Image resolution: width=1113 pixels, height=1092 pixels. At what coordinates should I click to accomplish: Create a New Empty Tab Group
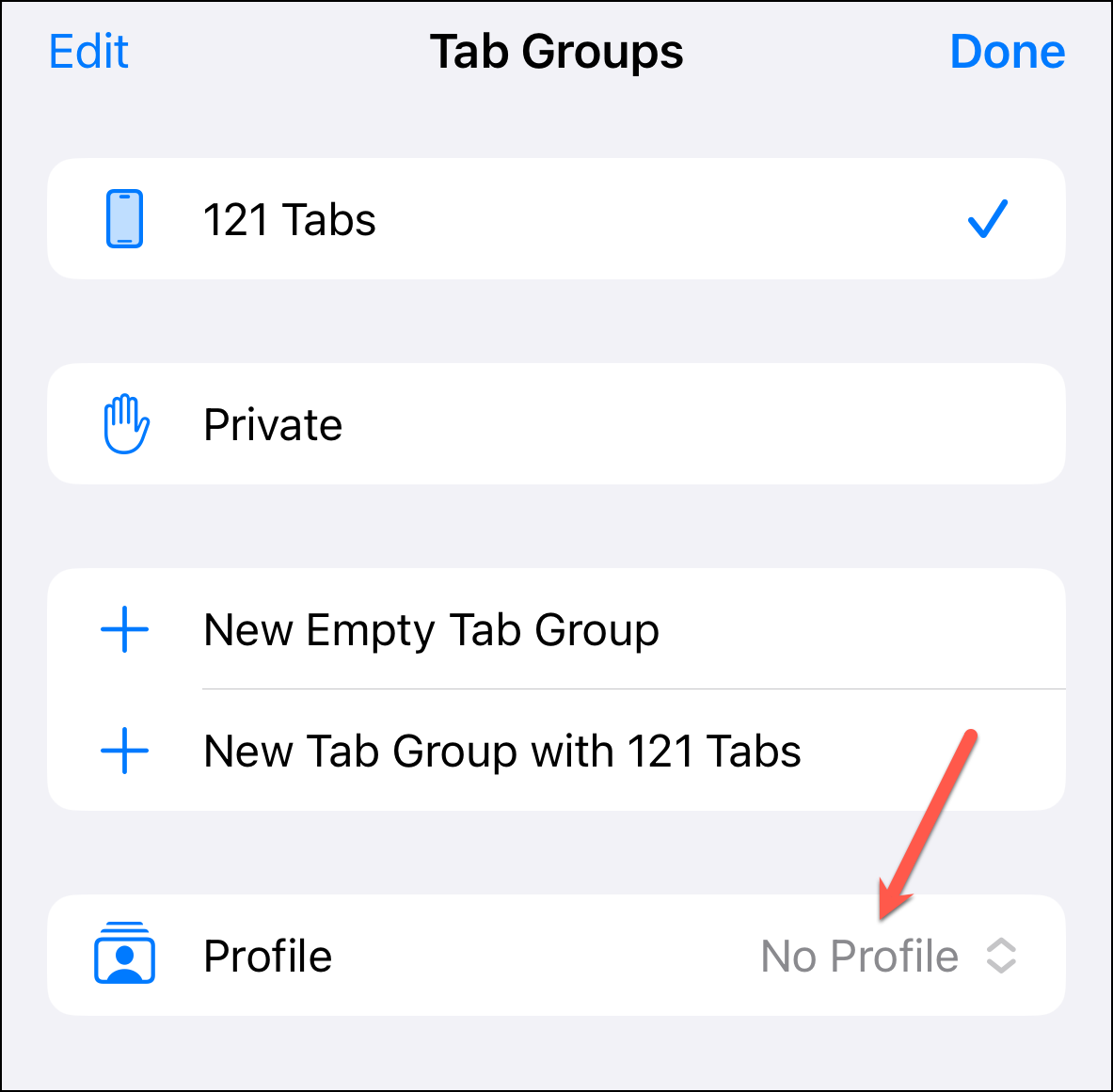(555, 629)
